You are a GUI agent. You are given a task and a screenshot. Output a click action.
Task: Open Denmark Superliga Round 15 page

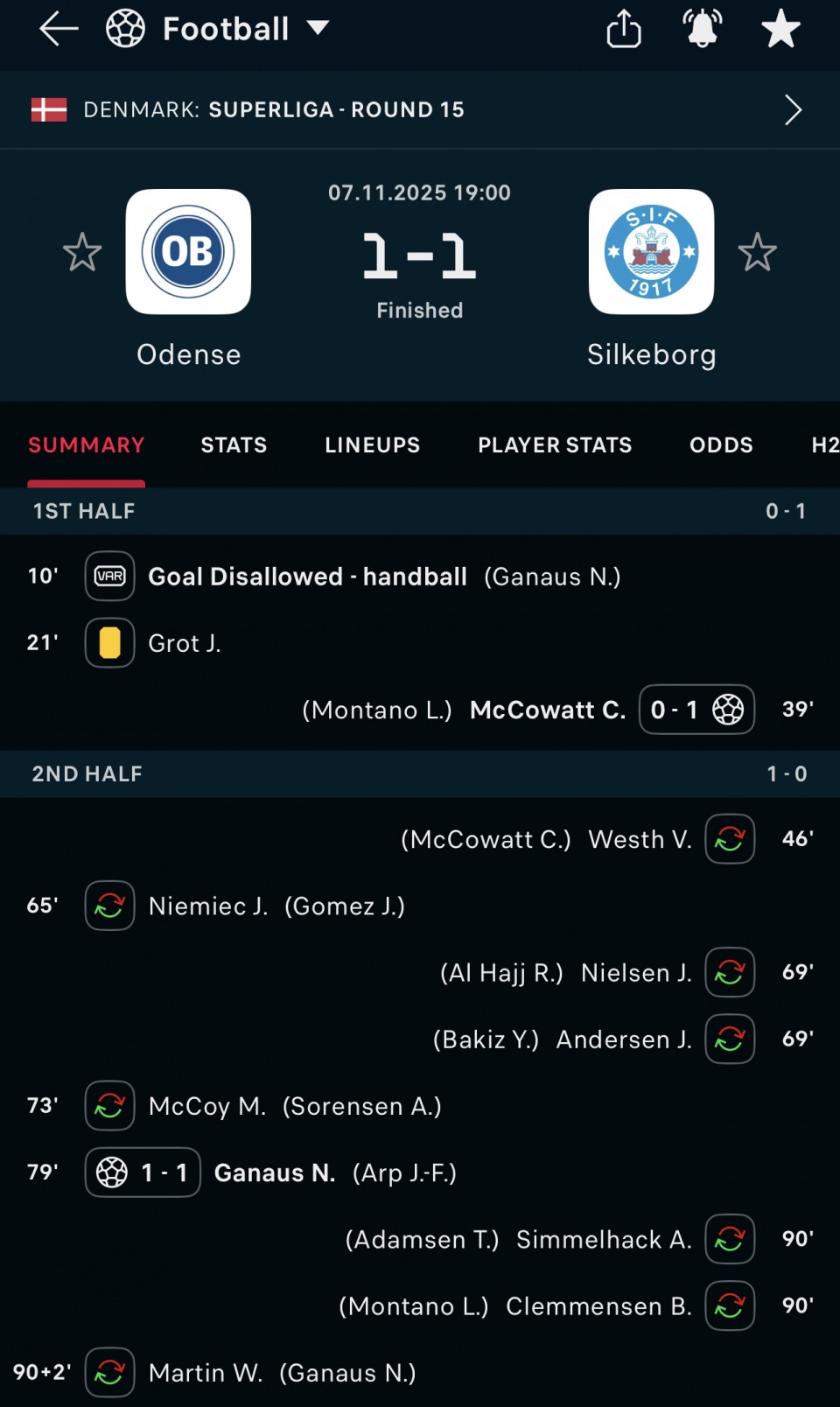click(x=420, y=109)
